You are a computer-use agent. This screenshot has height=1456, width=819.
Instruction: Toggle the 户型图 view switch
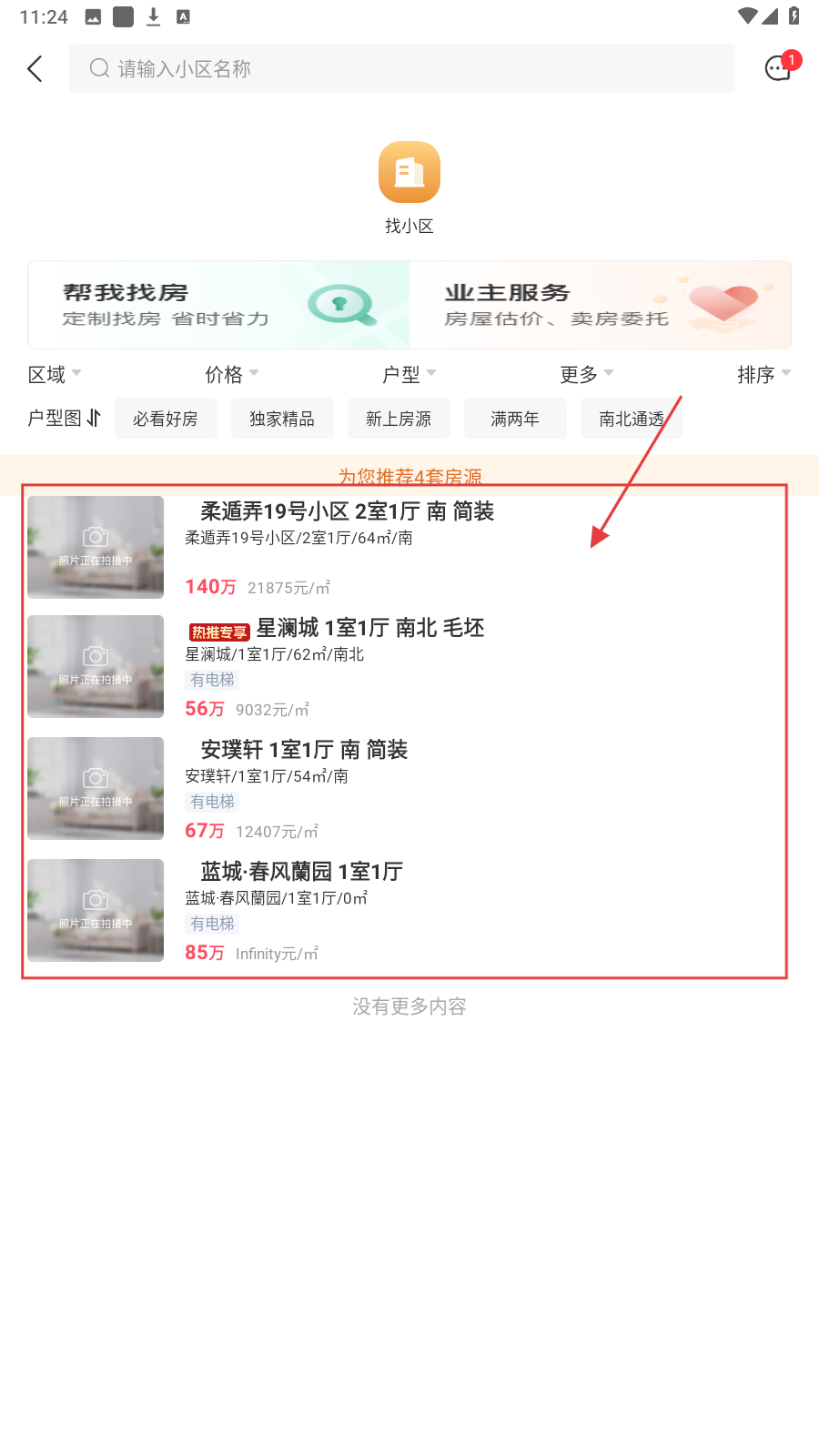[x=64, y=419]
